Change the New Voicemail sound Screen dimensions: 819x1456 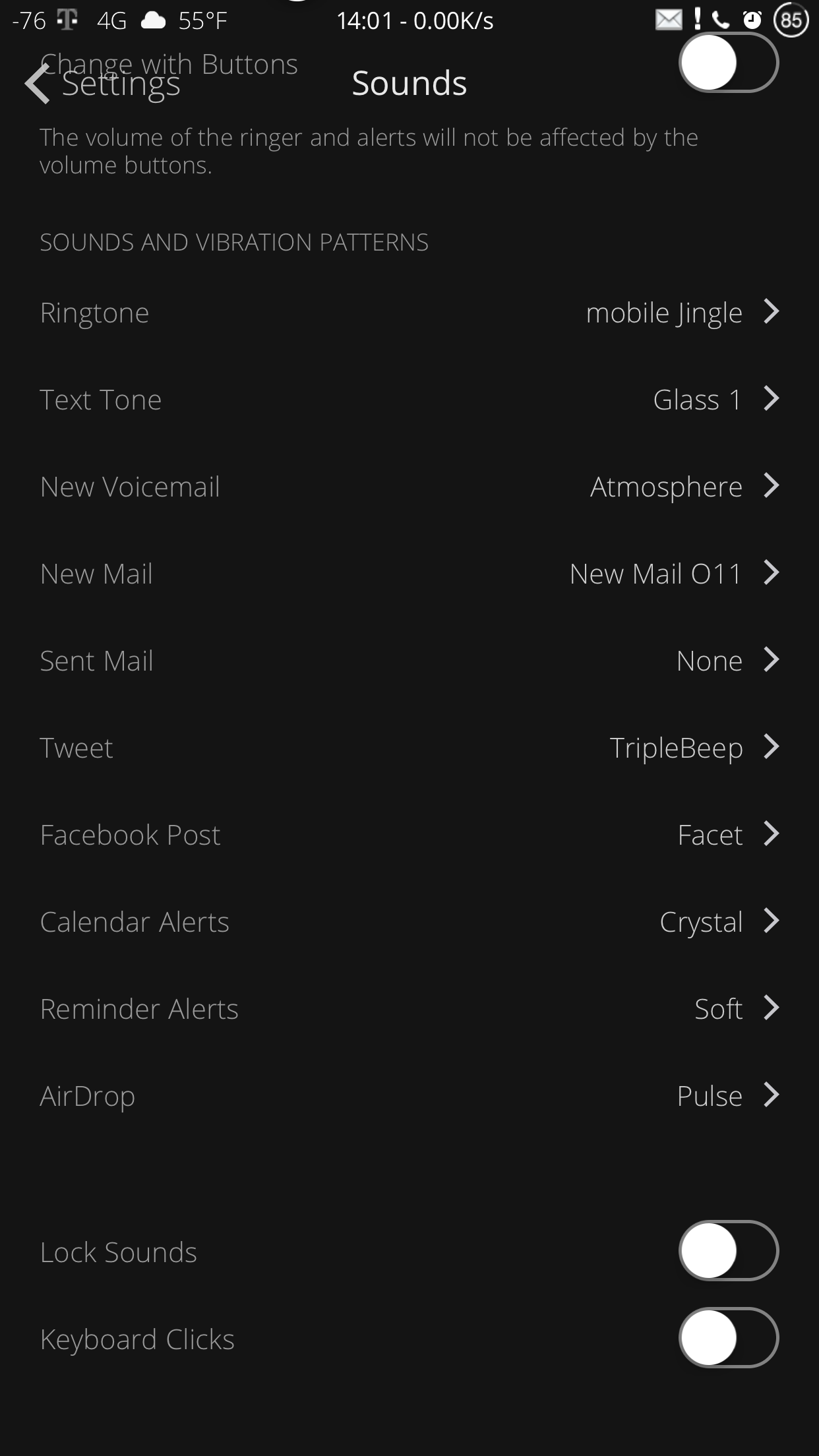[x=409, y=486]
